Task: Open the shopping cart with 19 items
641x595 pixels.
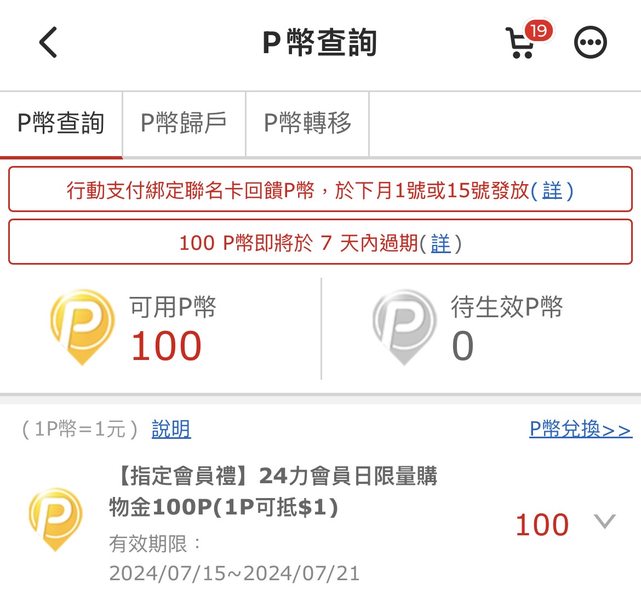Action: 522,43
